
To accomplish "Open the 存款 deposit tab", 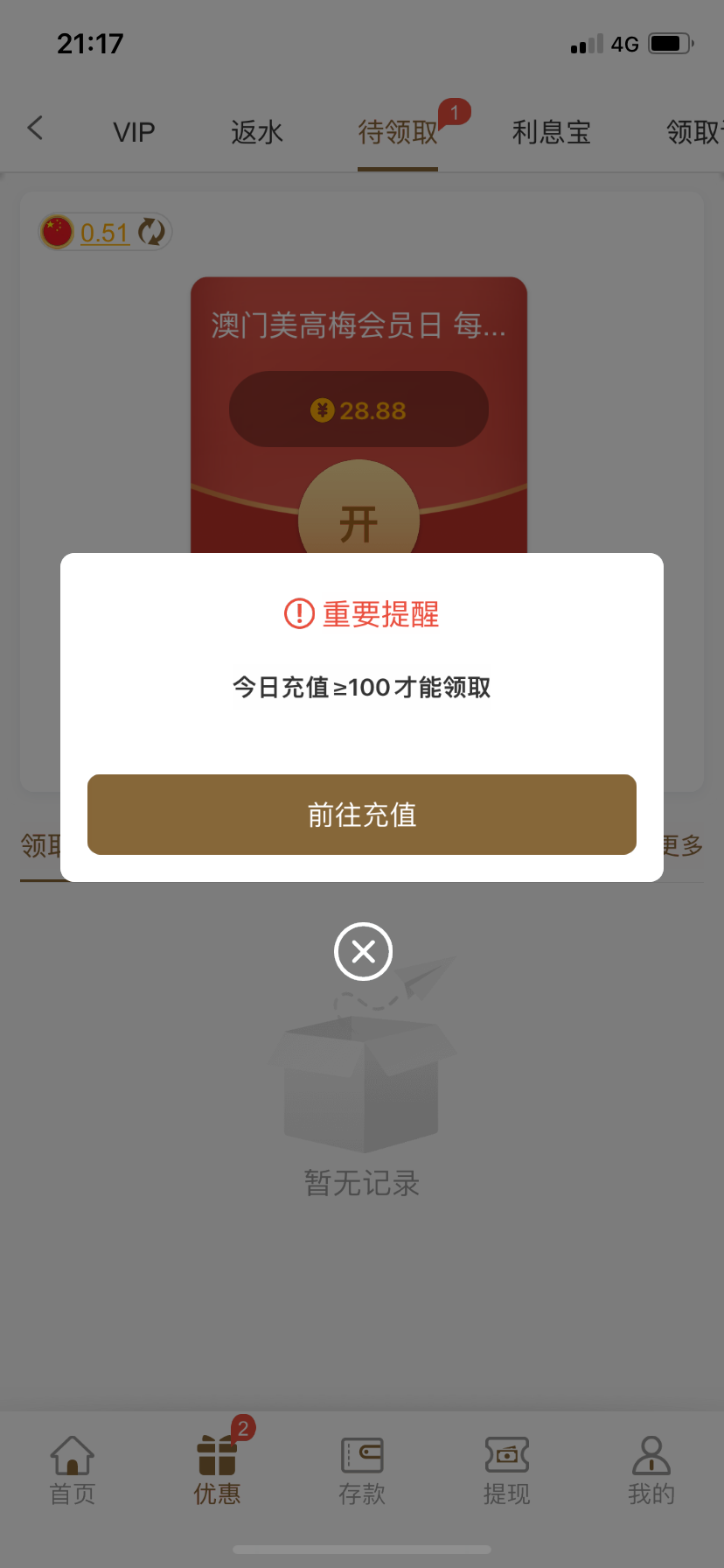I will (362, 1472).
